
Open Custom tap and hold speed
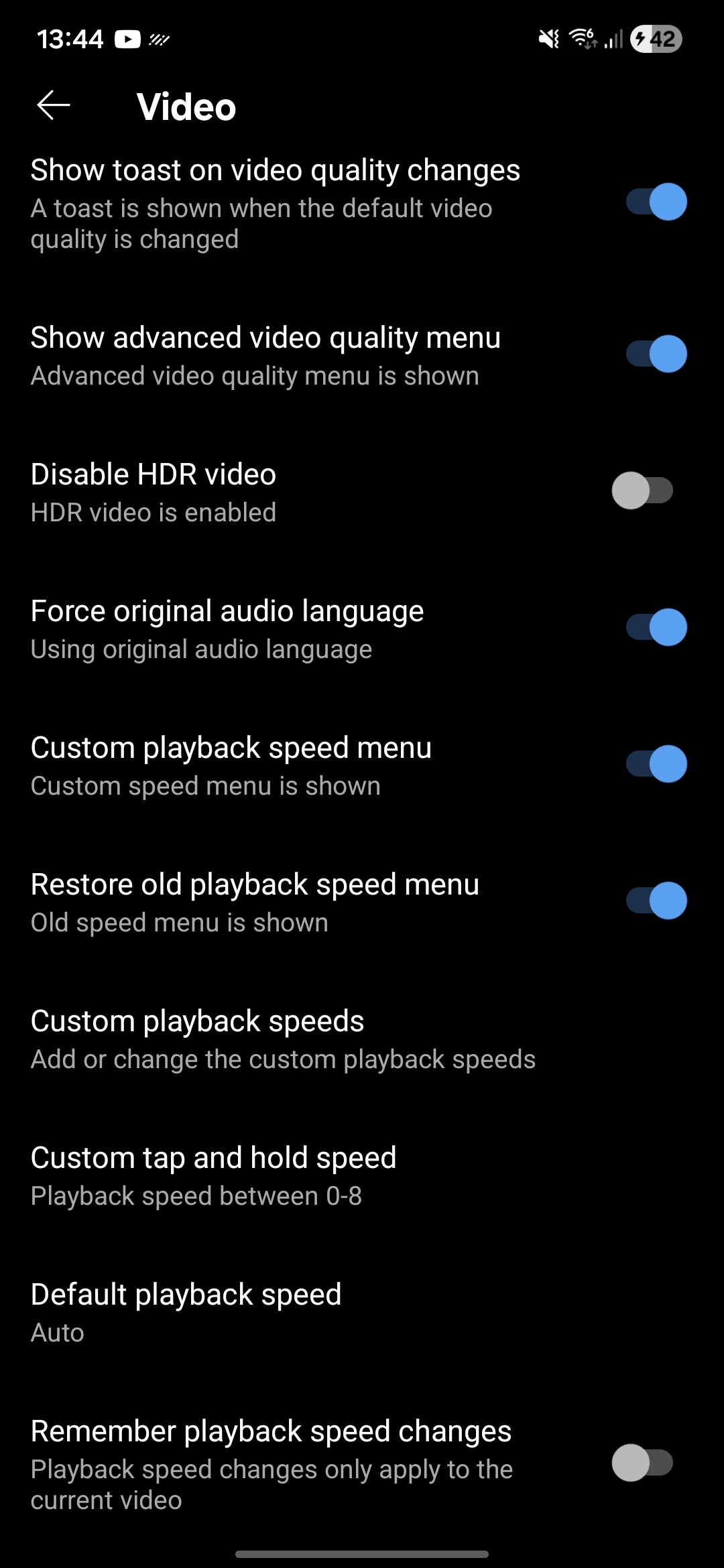(215, 1176)
